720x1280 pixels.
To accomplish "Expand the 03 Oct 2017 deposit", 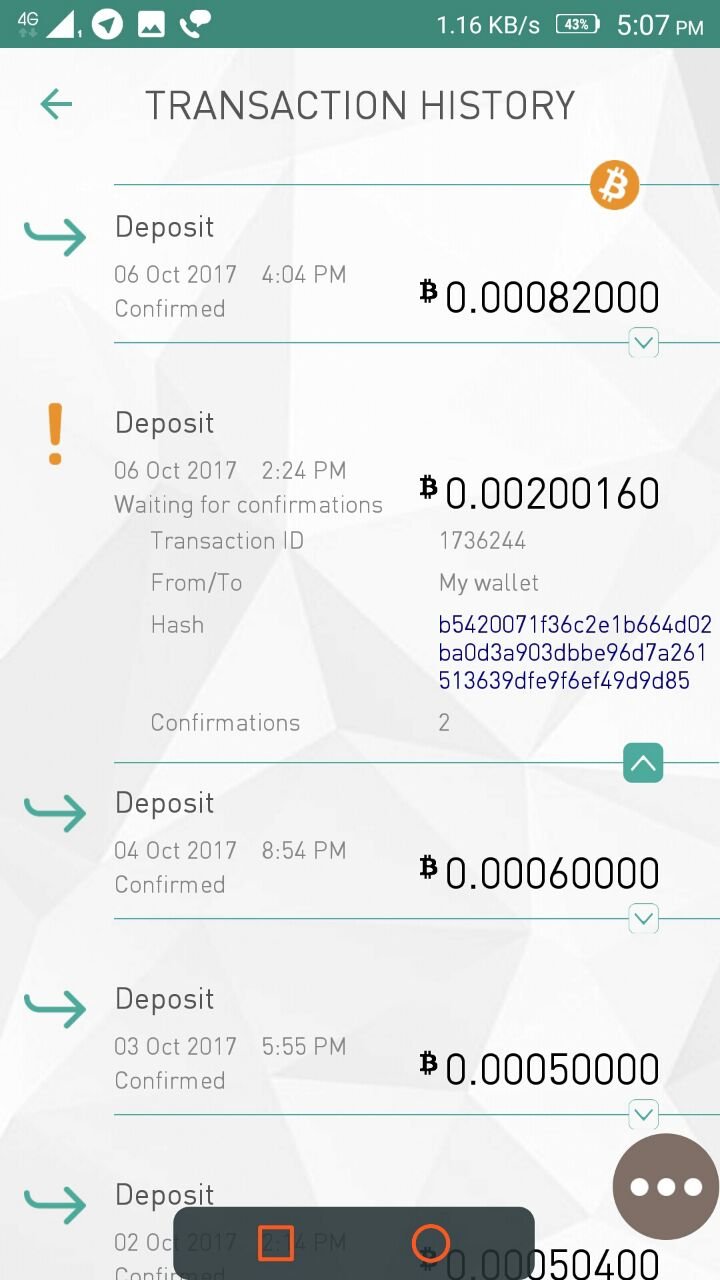I will (x=644, y=1114).
